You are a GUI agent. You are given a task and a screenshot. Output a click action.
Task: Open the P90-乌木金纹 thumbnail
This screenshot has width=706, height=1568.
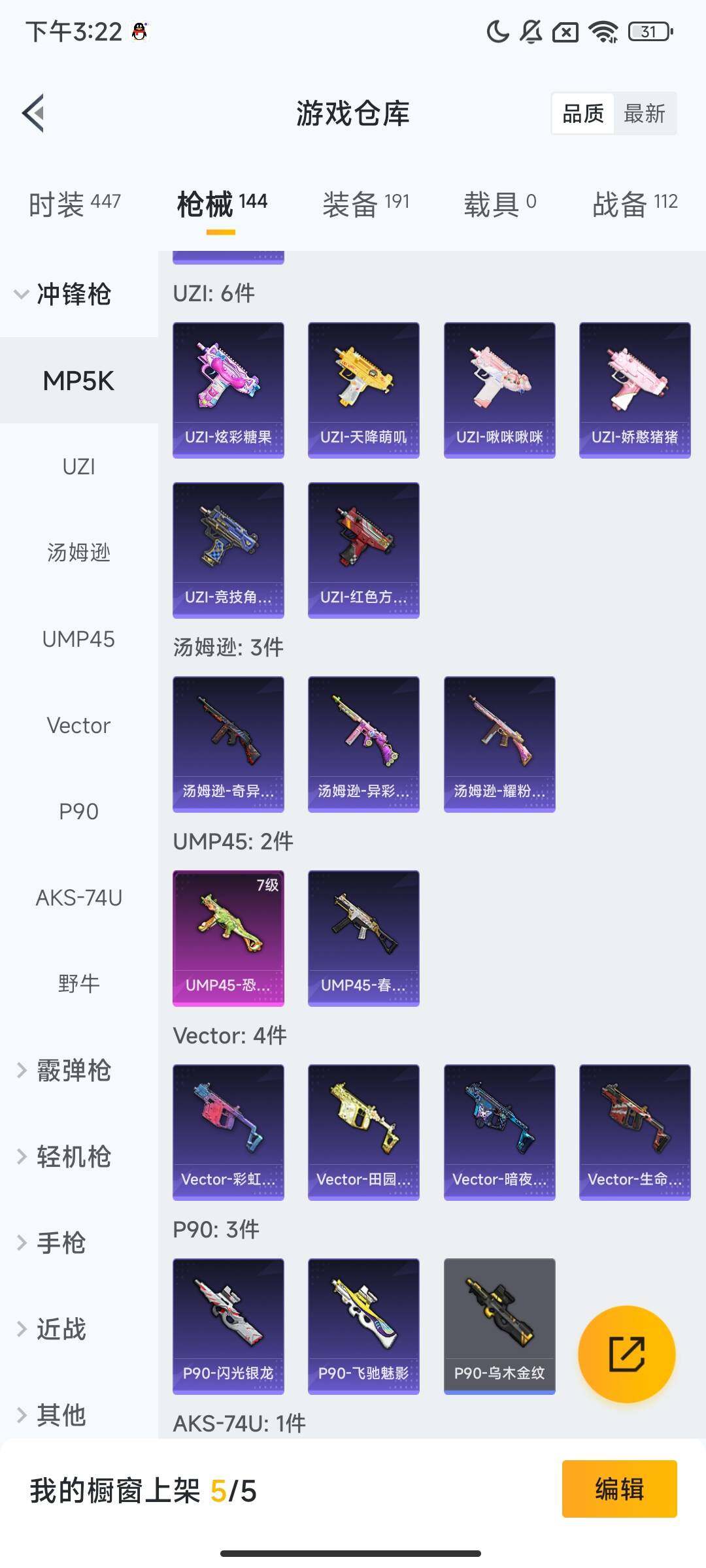click(x=499, y=1326)
